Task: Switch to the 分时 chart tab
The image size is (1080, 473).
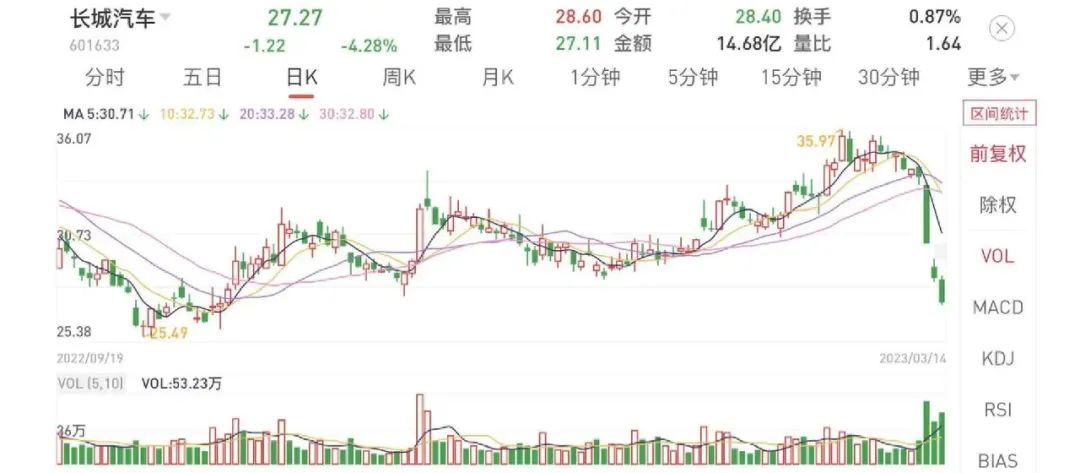Action: click(x=105, y=77)
